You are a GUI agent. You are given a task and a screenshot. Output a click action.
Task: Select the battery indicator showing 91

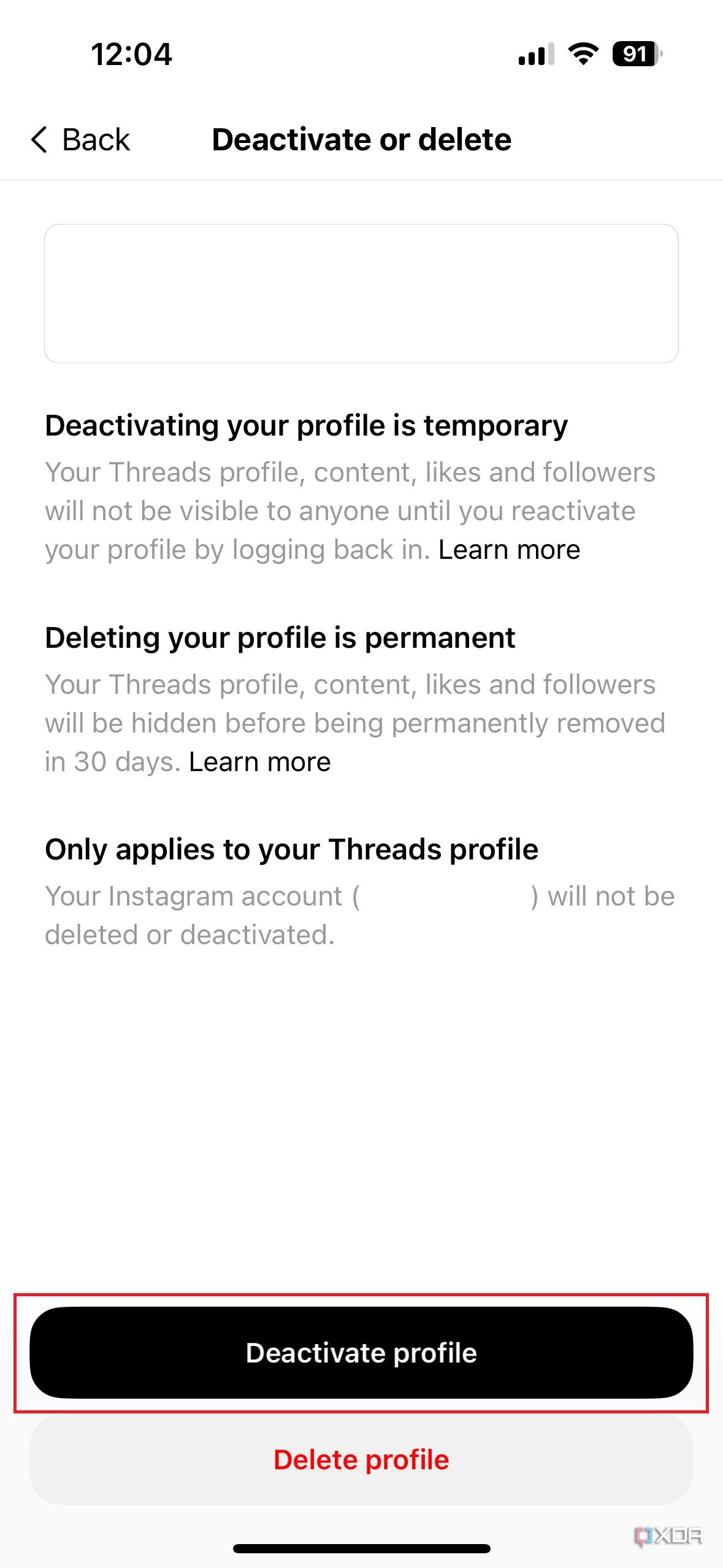tap(634, 55)
